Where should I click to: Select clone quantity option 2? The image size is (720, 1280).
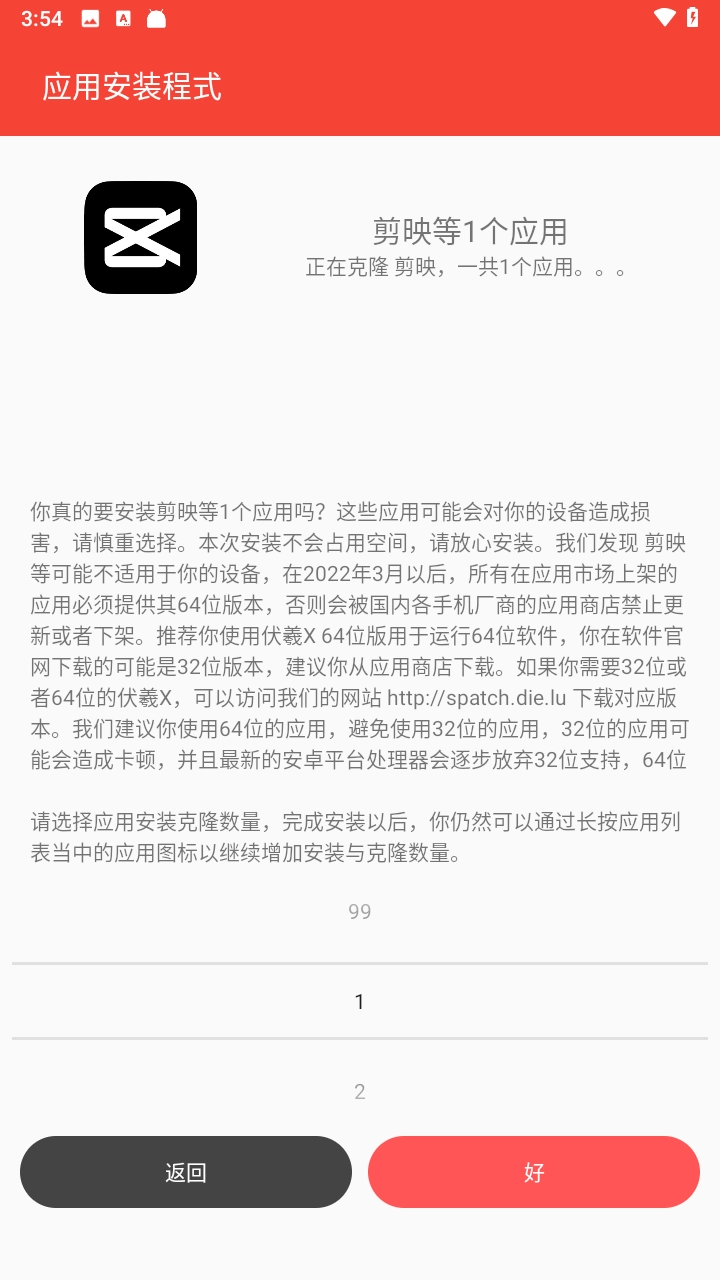pos(360,1091)
